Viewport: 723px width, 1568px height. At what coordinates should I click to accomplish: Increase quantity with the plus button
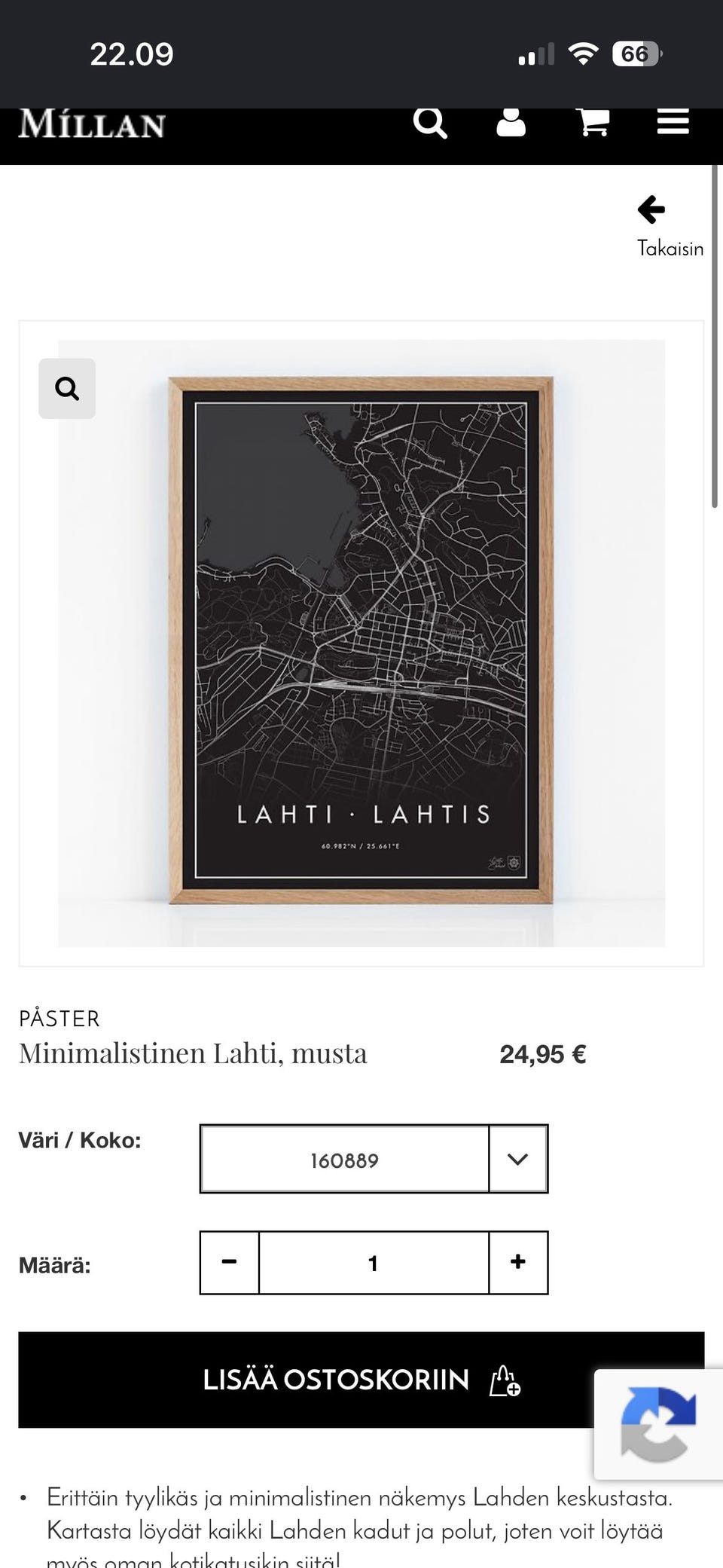click(518, 1263)
